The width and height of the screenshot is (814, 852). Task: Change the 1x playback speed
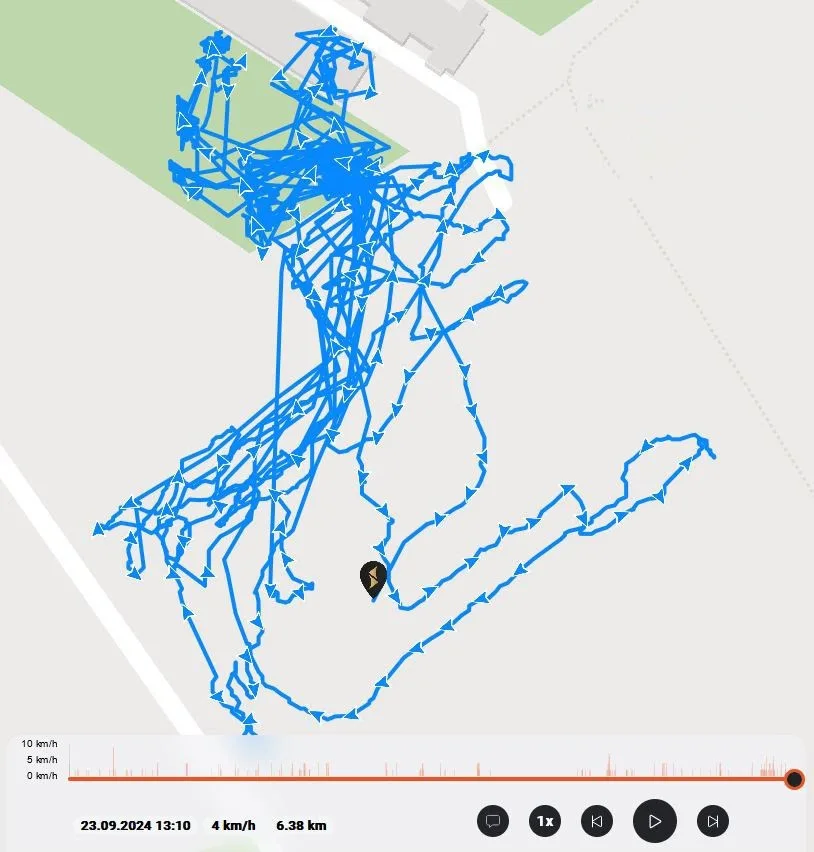[x=545, y=821]
